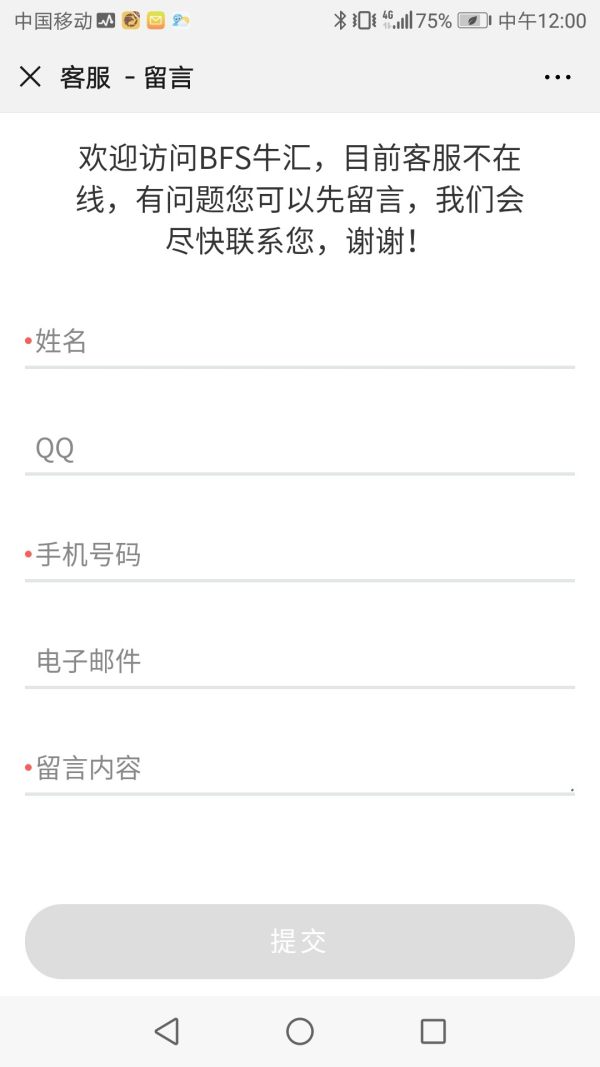
Task: Tap the 手机号码 phone number field
Action: (x=300, y=555)
